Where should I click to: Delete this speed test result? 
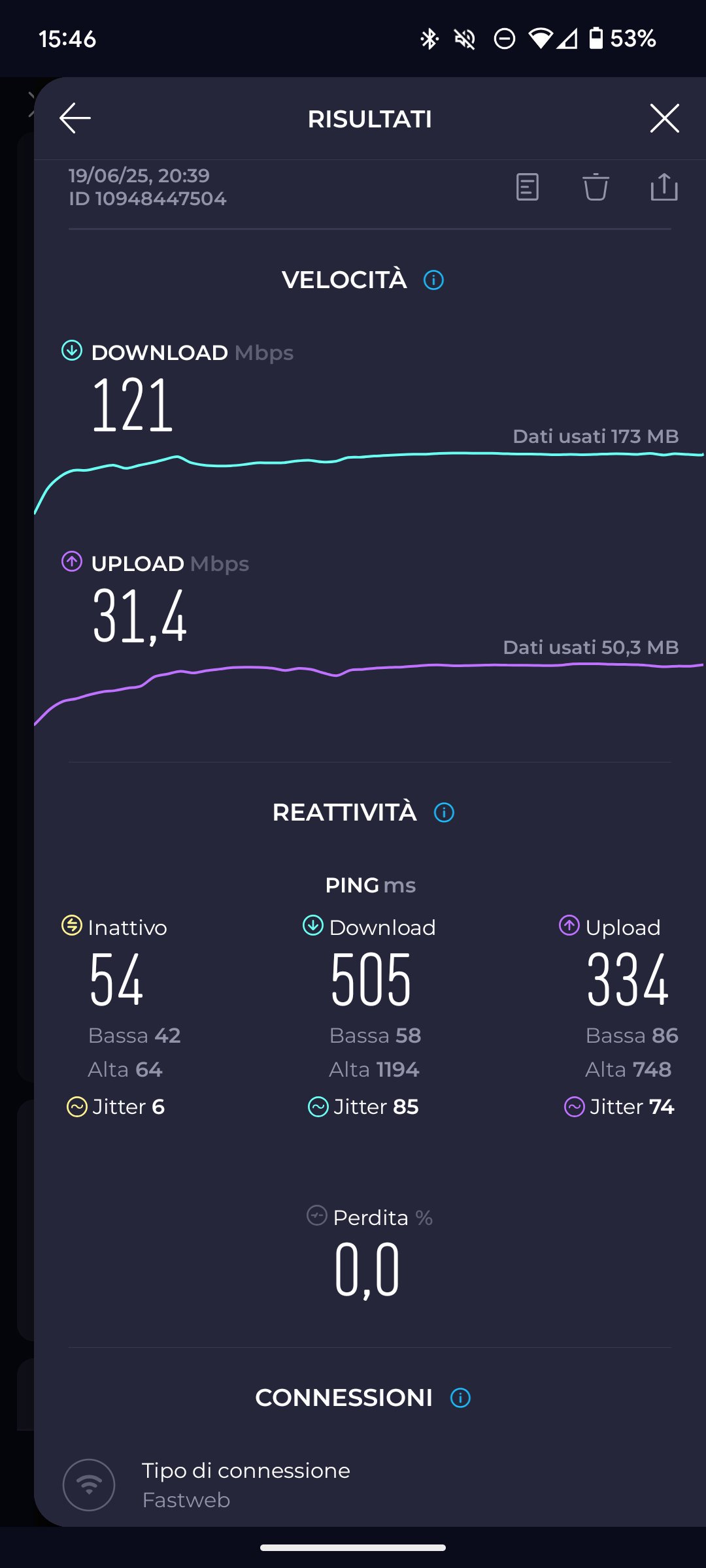click(596, 188)
